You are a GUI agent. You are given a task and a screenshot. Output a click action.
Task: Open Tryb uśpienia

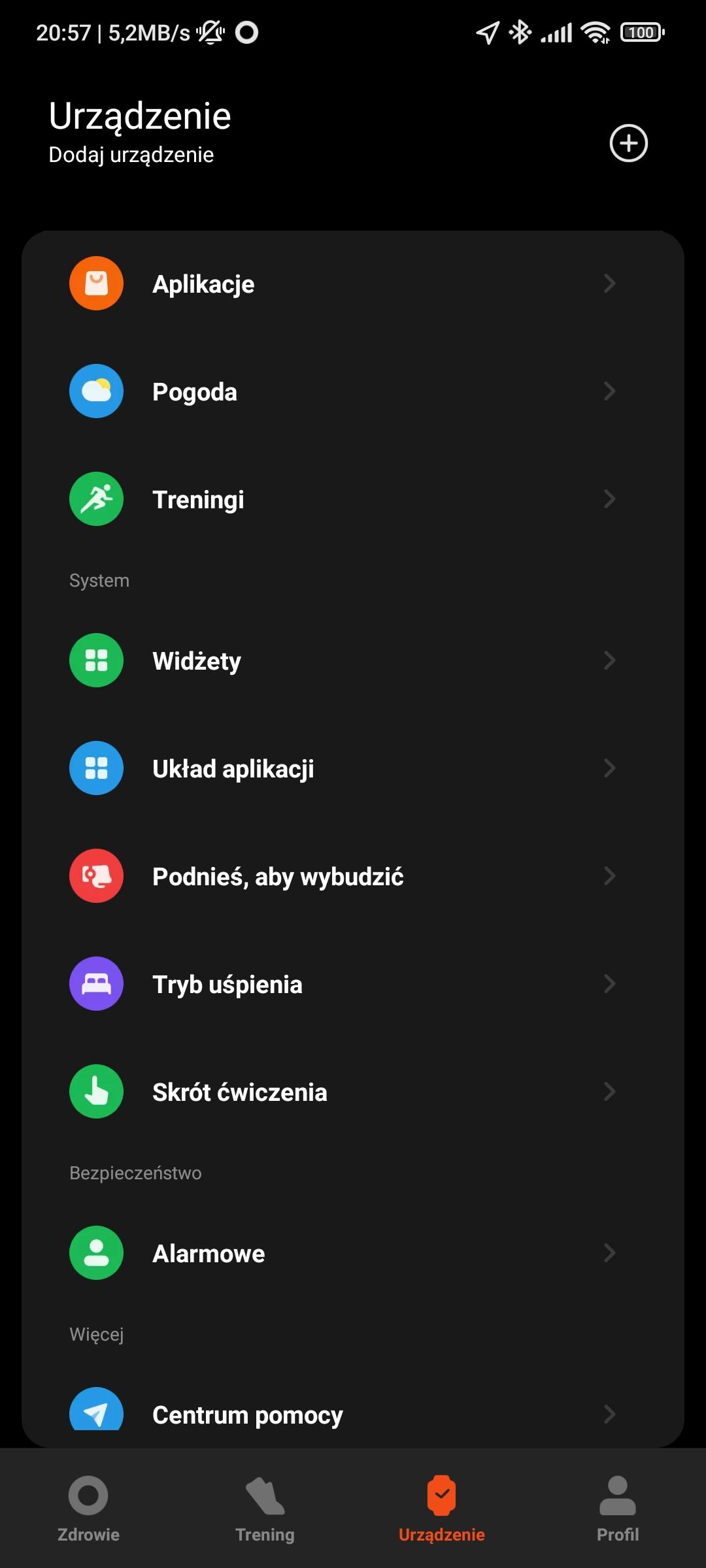pos(353,984)
